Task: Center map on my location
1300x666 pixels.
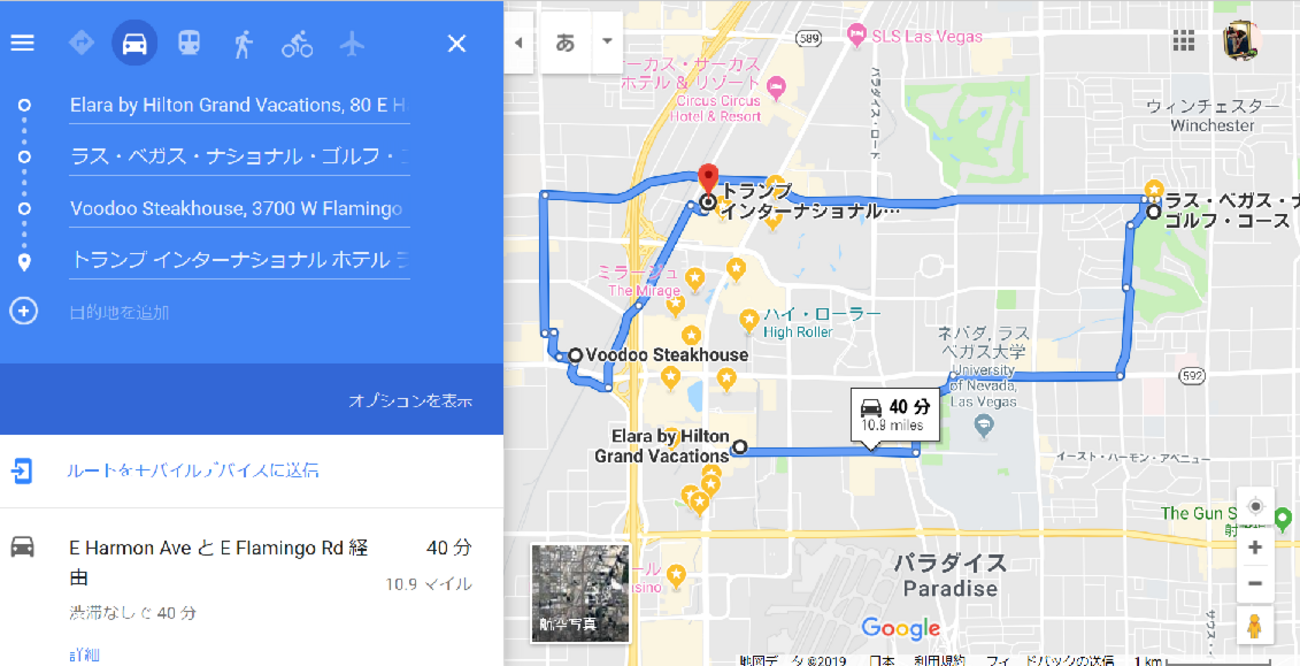Action: pyautogui.click(x=1255, y=506)
